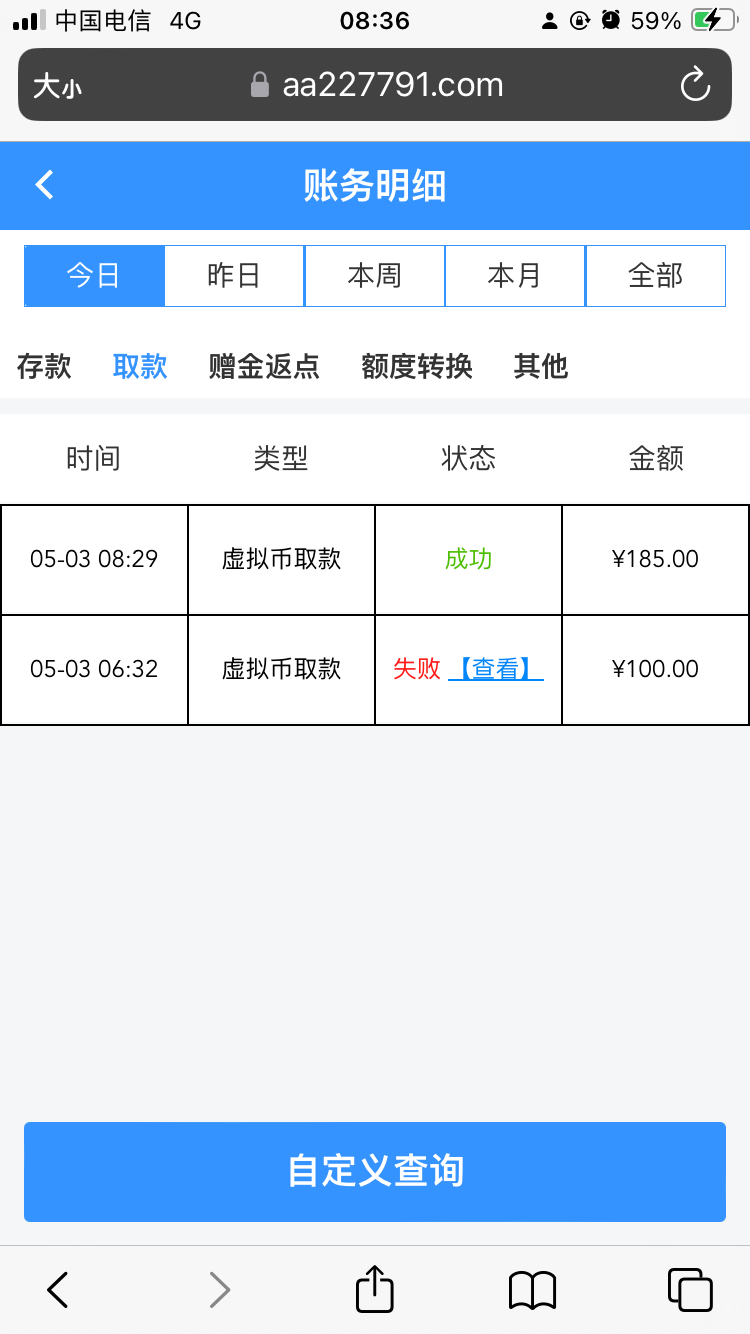
Task: Switch to the 存款 tab
Action: pyautogui.click(x=44, y=366)
